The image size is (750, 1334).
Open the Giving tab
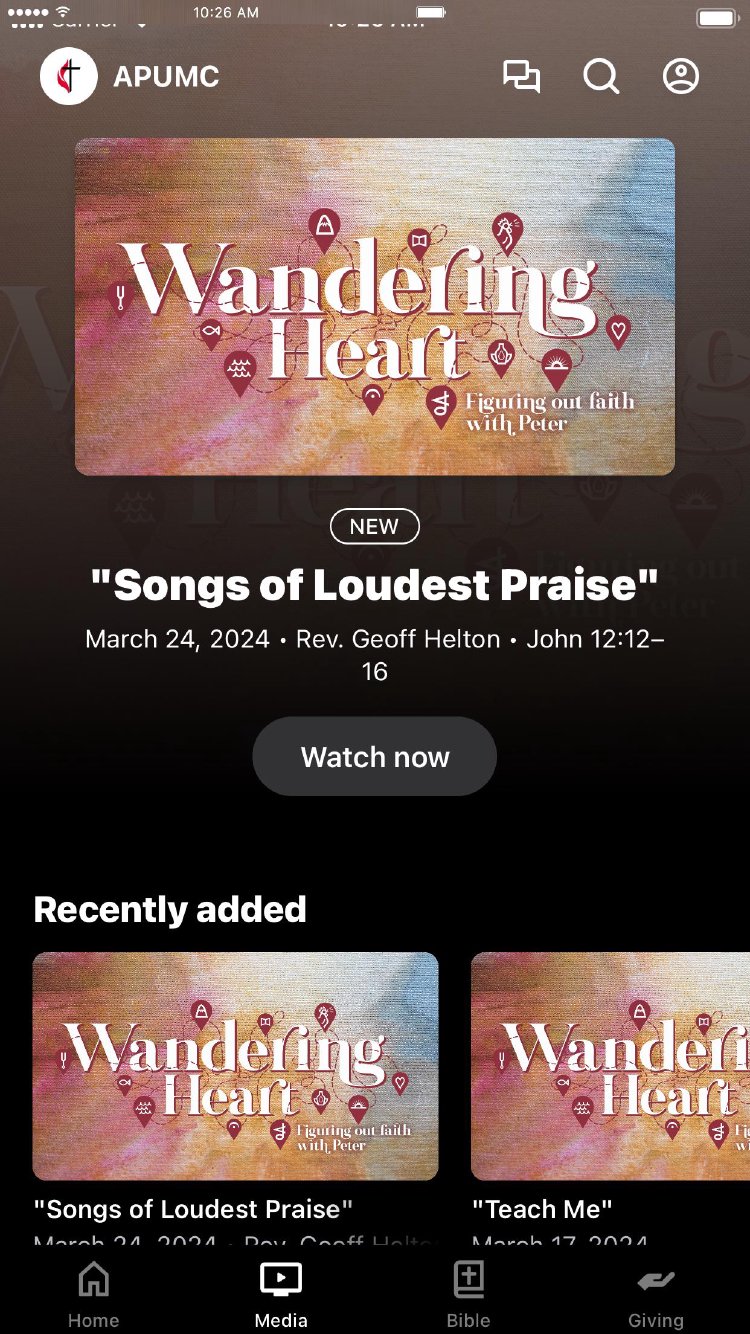click(656, 1294)
